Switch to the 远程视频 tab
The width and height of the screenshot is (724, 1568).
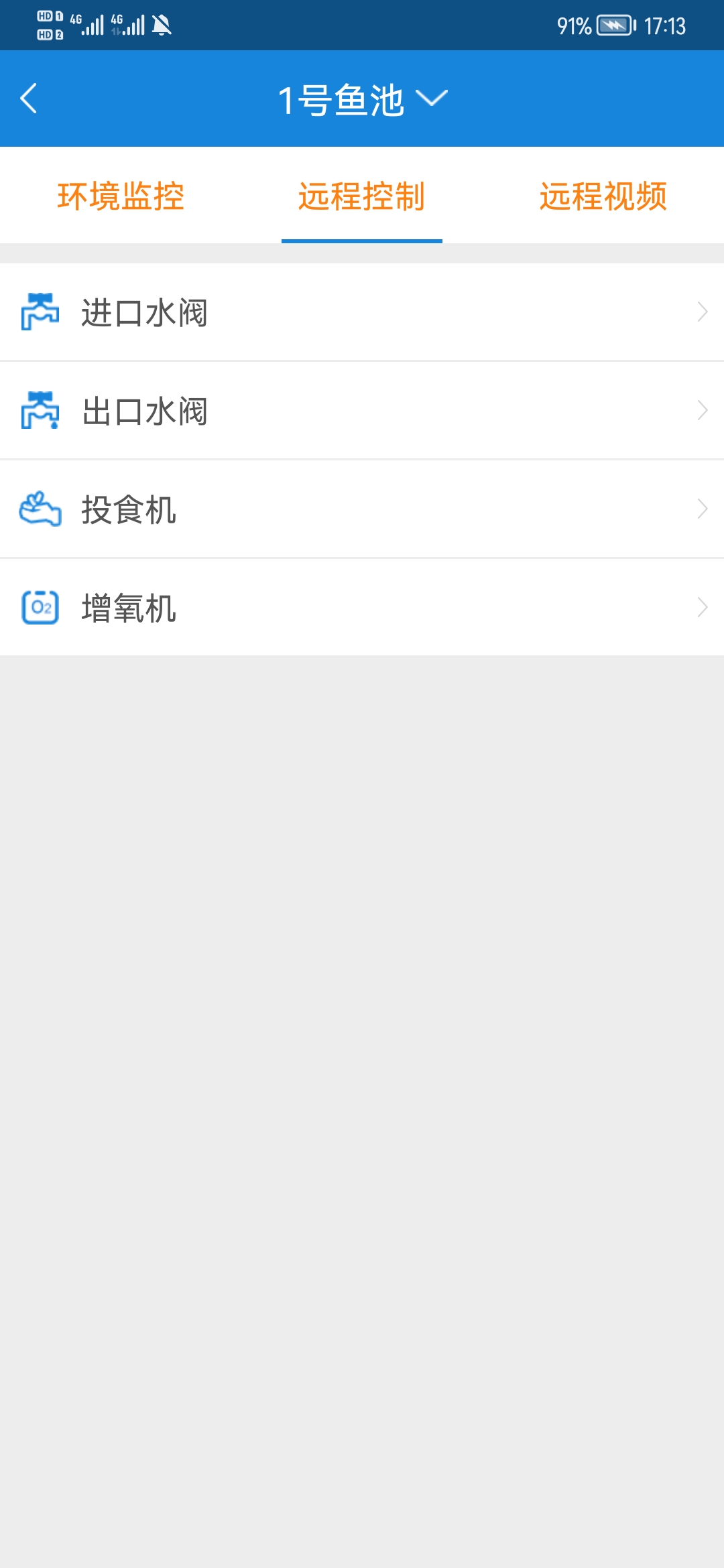(x=603, y=196)
